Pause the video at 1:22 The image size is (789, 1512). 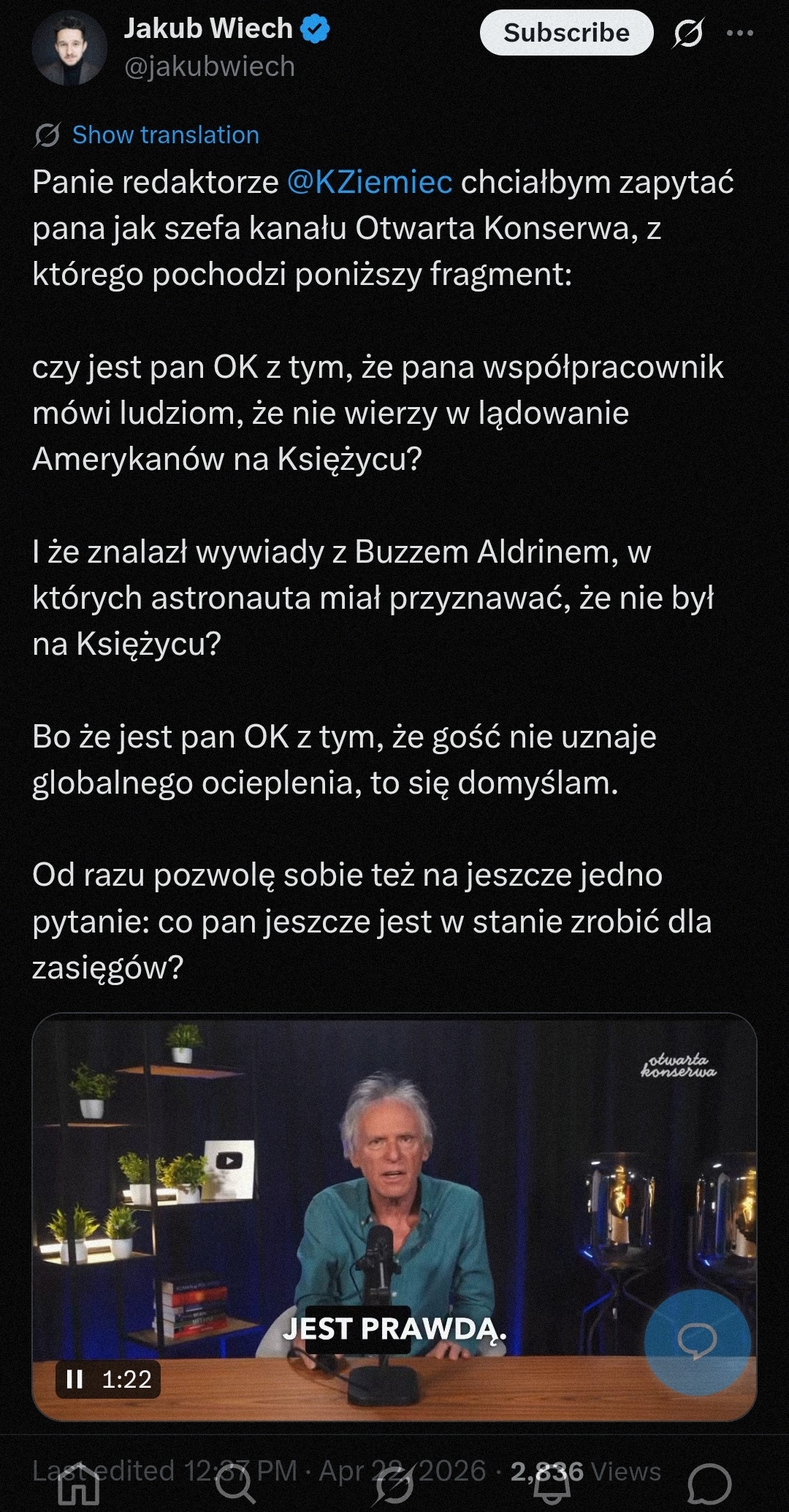coord(75,1379)
